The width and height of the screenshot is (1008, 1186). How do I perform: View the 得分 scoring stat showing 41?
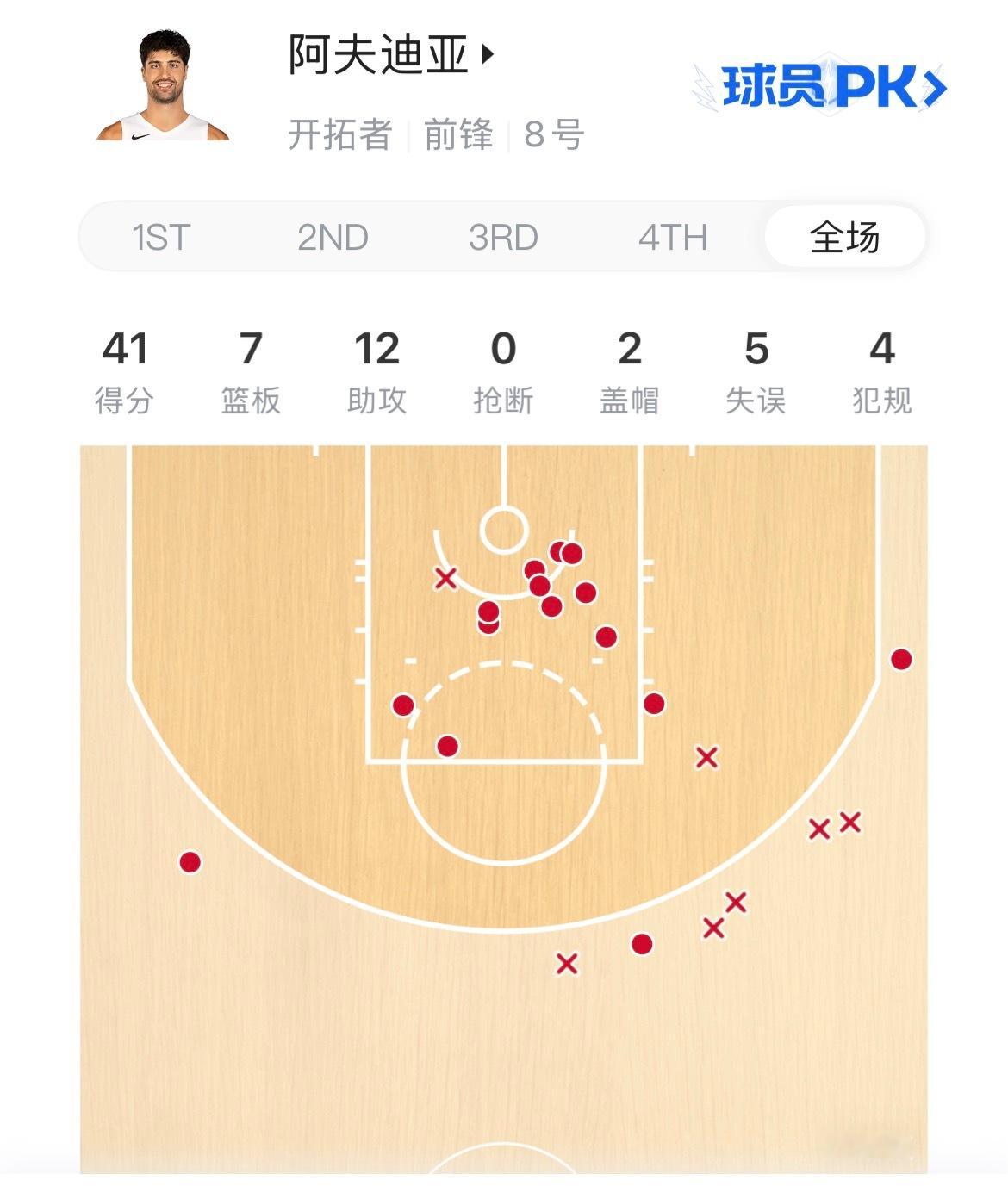coord(125,366)
